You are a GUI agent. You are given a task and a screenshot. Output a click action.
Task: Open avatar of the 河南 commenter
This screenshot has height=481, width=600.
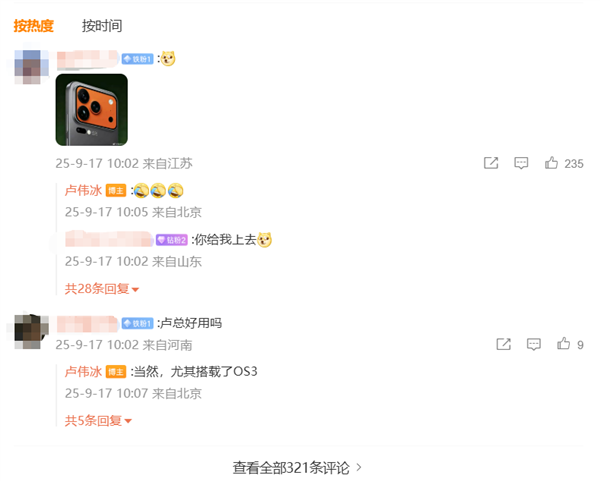tap(31, 329)
